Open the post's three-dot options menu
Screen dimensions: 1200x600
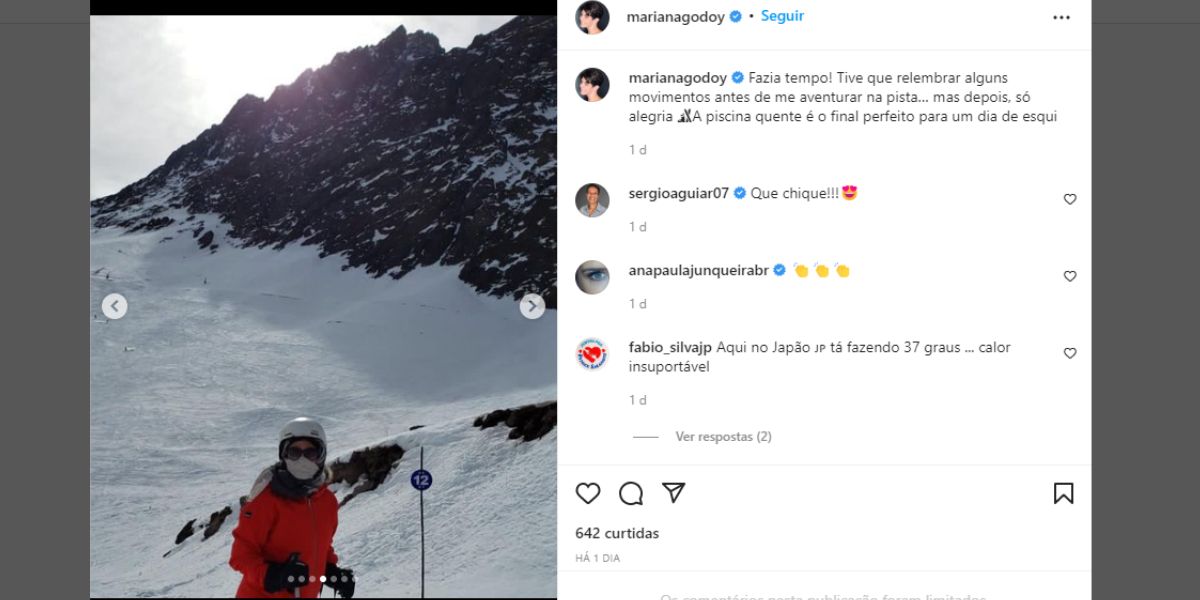(x=1061, y=17)
